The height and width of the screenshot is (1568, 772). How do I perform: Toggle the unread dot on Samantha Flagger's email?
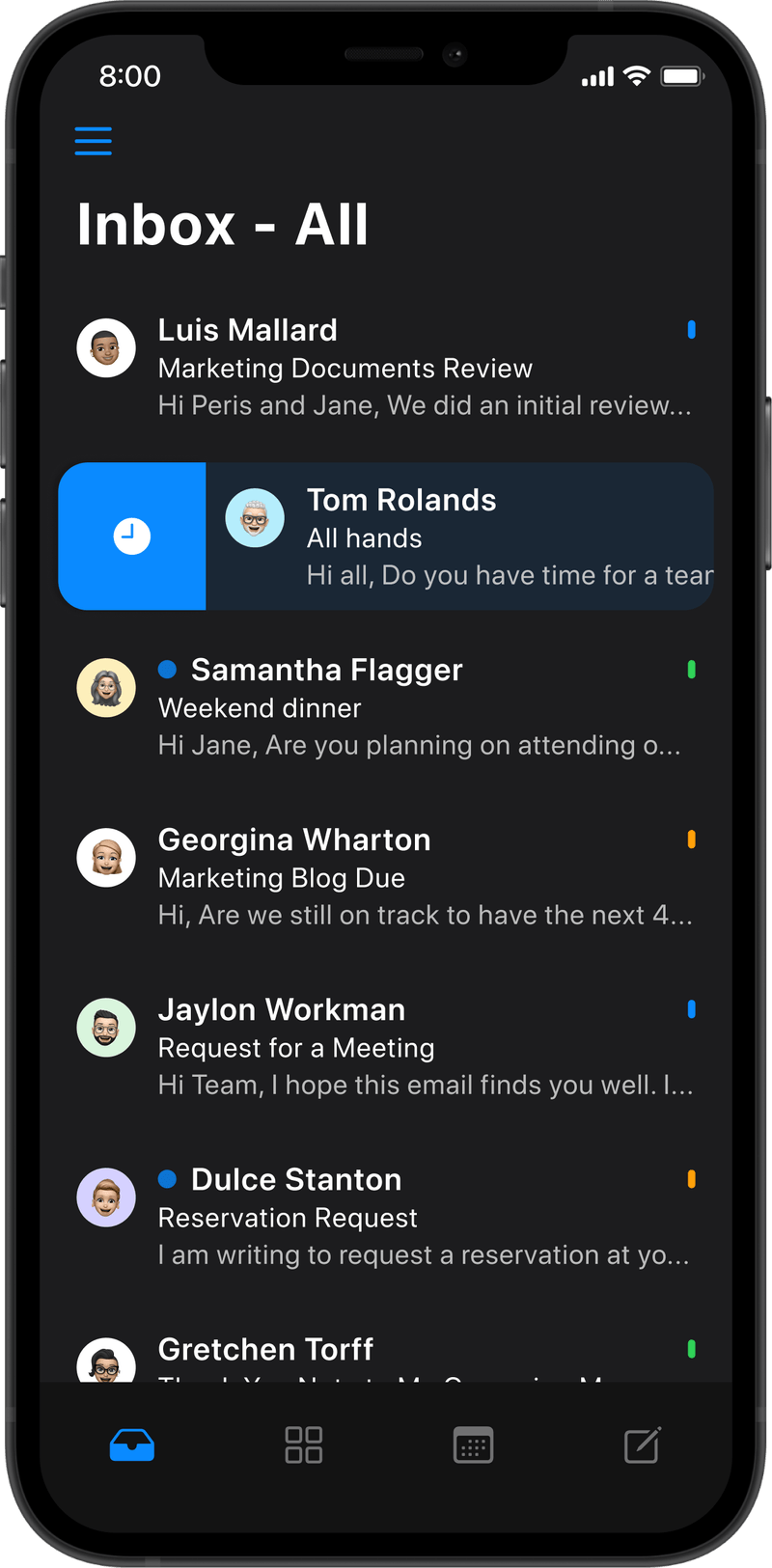click(169, 669)
